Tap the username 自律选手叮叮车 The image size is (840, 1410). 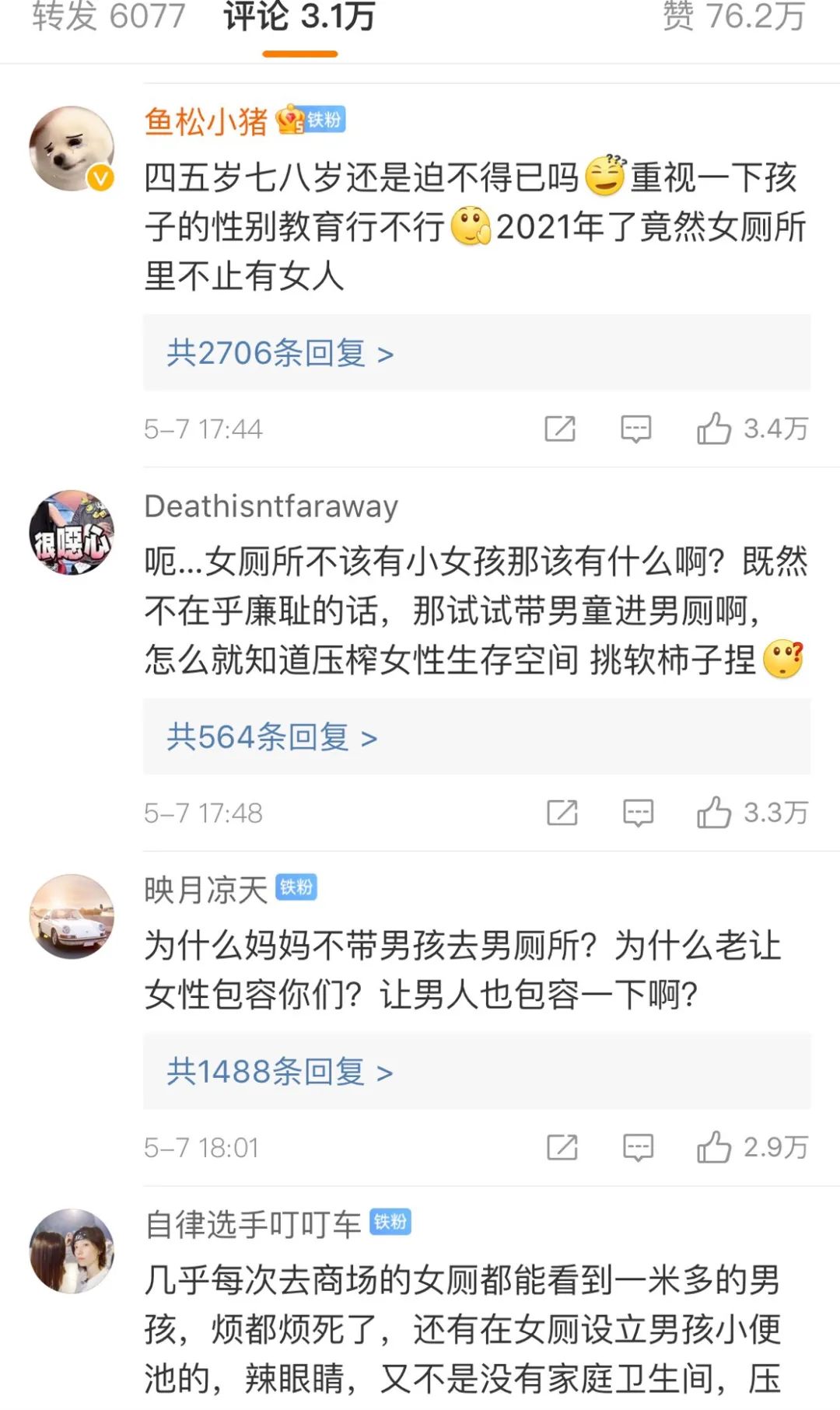click(x=253, y=1224)
